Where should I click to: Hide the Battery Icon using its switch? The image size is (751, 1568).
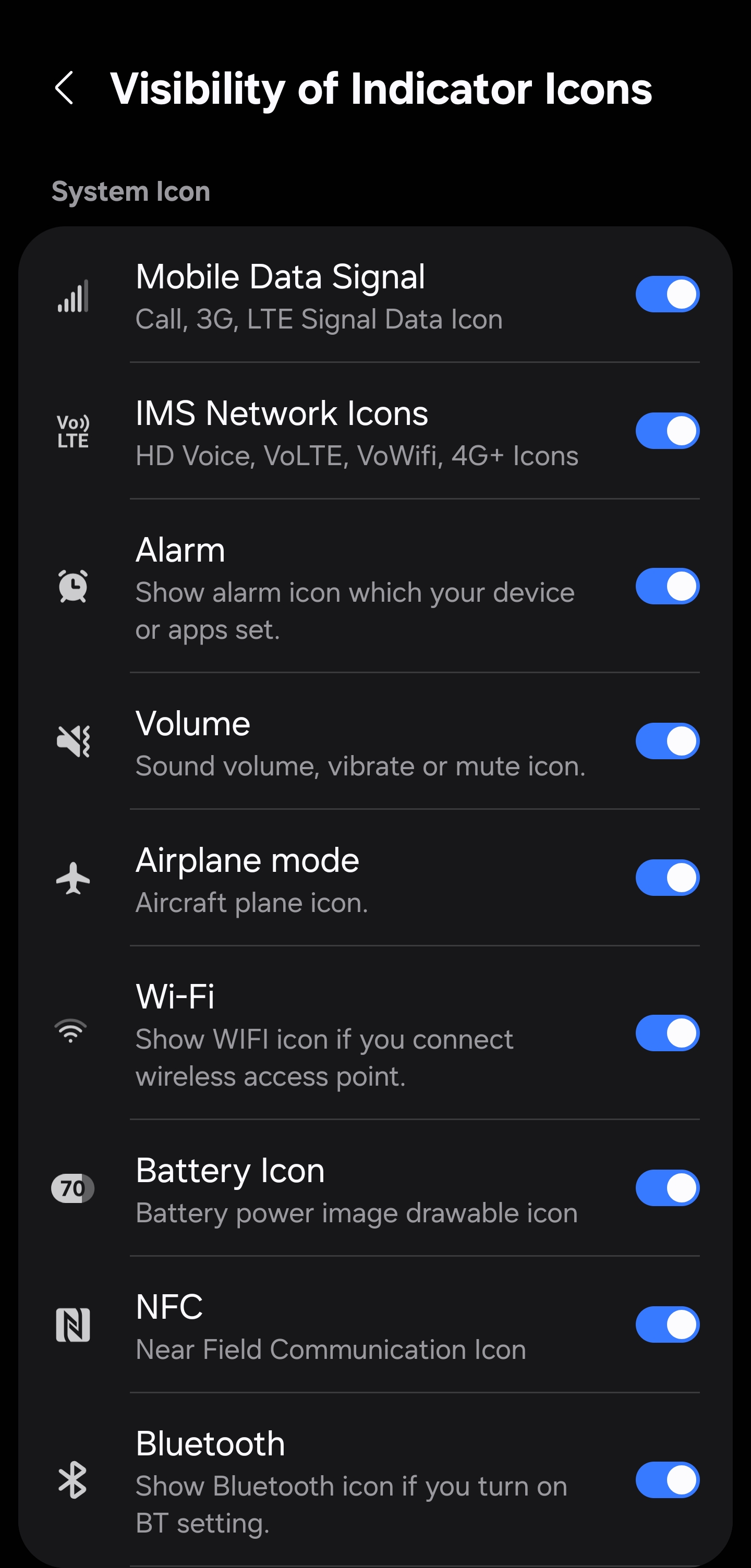coord(667,1187)
